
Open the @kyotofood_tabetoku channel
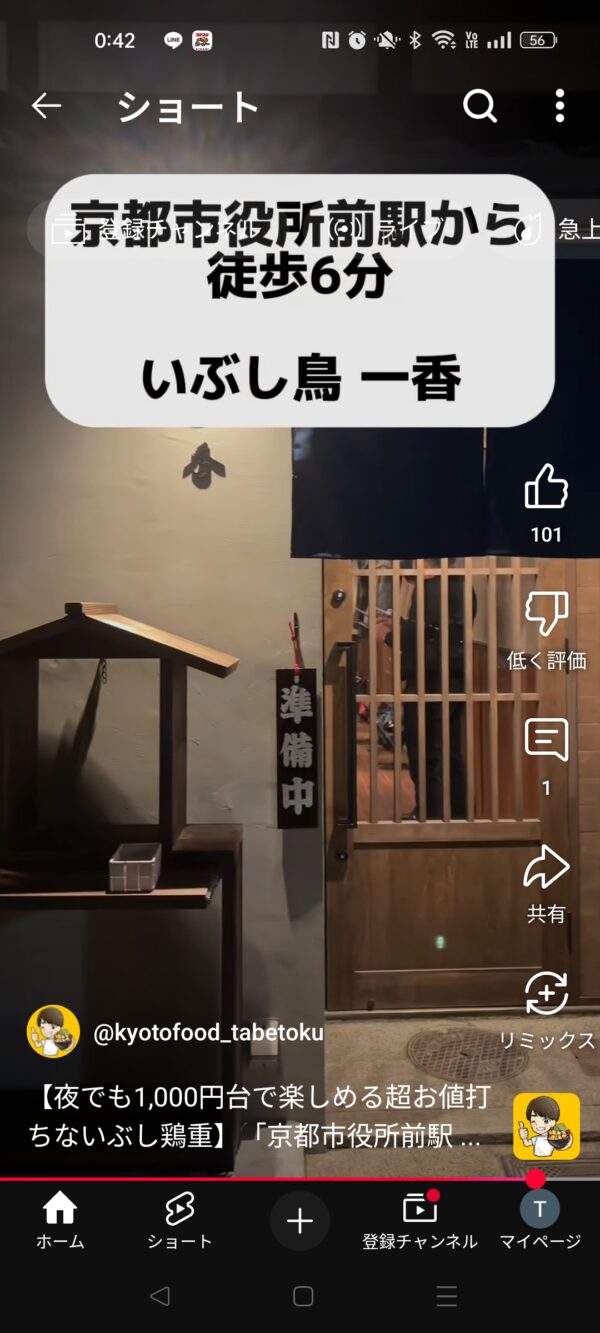coord(208,1033)
